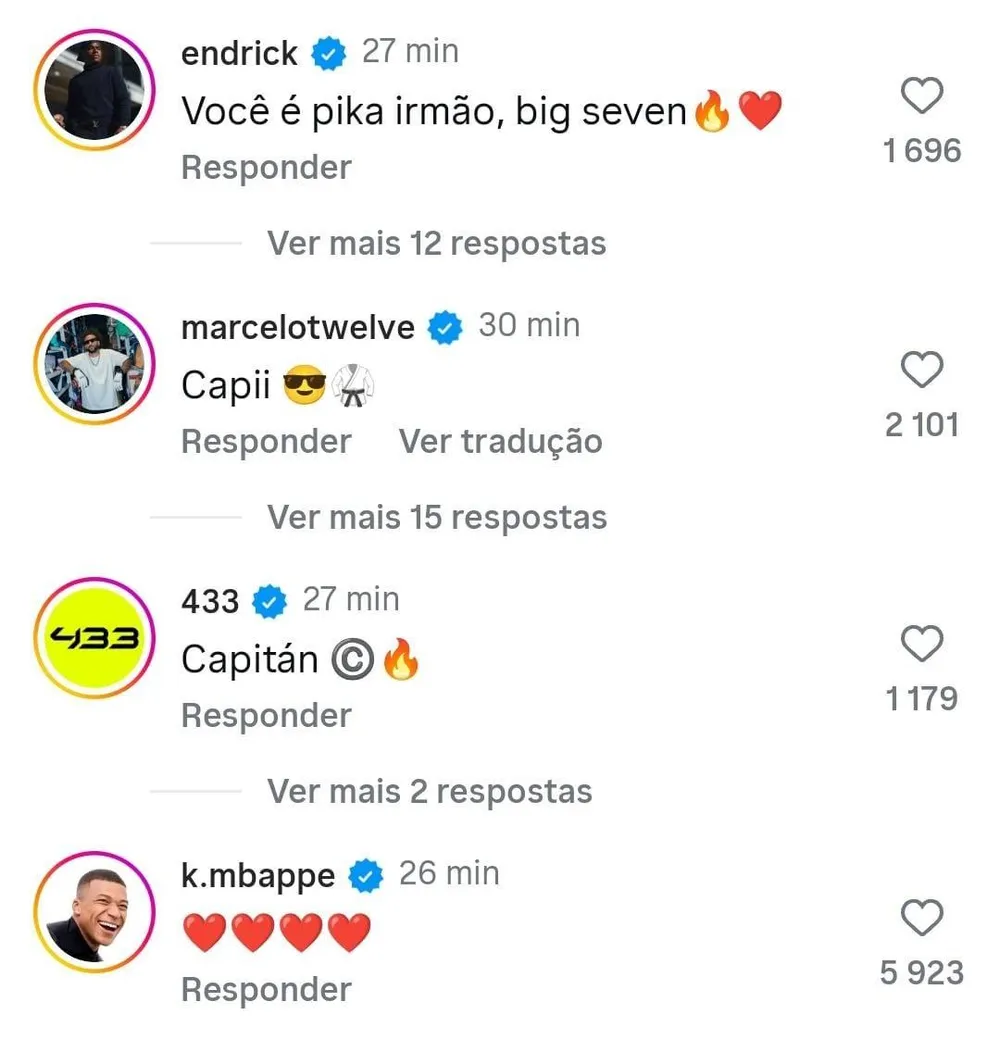Open the endrick username link

(239, 53)
